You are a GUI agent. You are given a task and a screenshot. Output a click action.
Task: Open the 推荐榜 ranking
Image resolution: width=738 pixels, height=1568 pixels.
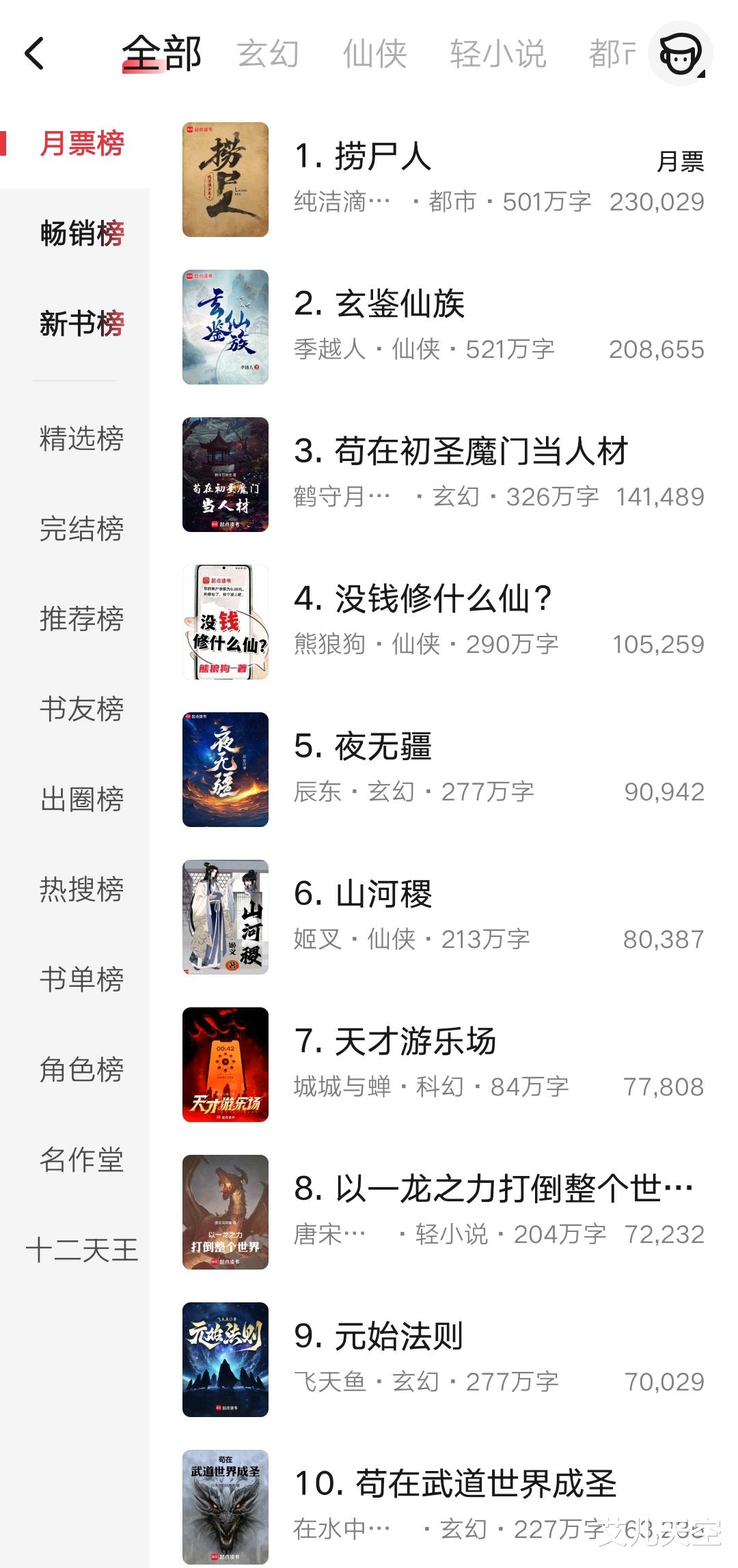pos(82,619)
